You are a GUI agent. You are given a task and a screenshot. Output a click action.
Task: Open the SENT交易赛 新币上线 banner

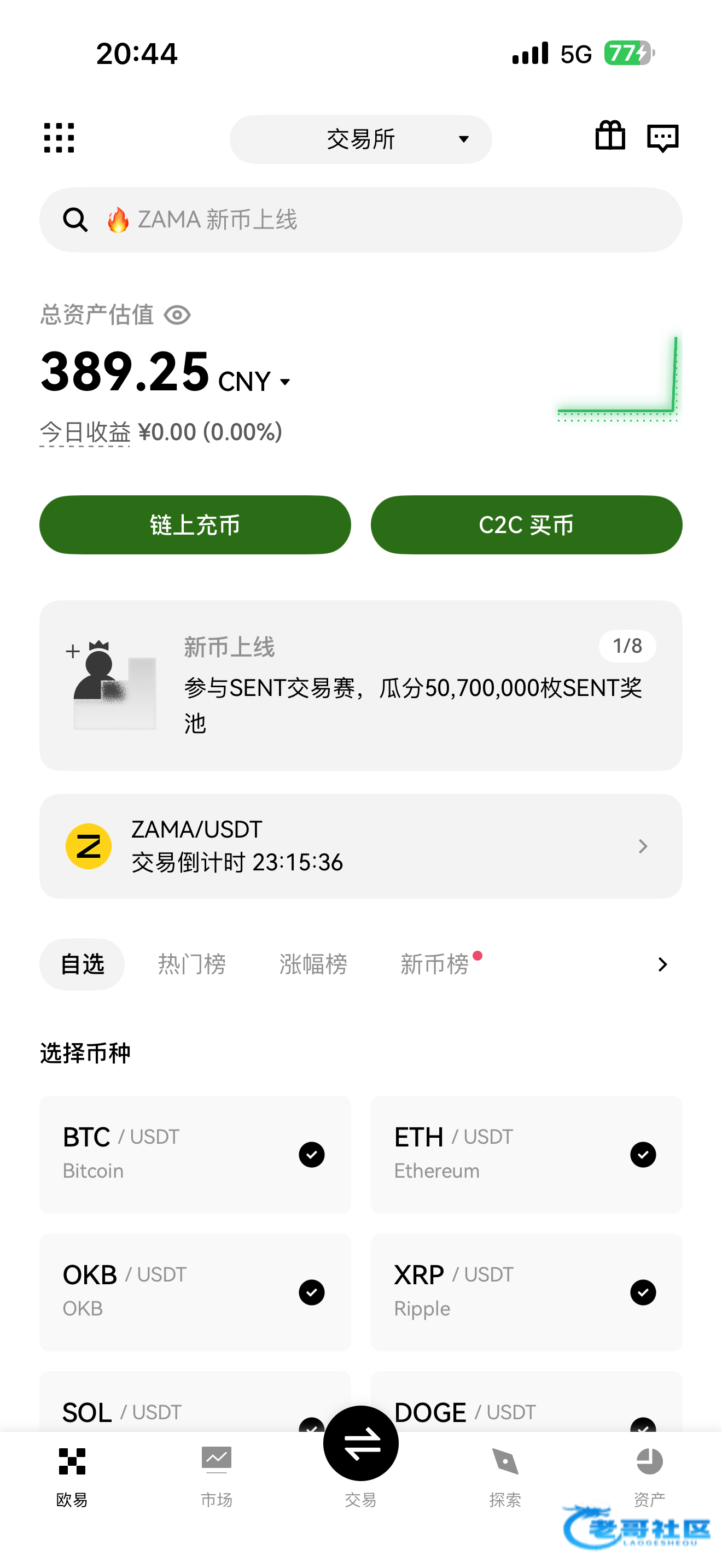[x=360, y=686]
